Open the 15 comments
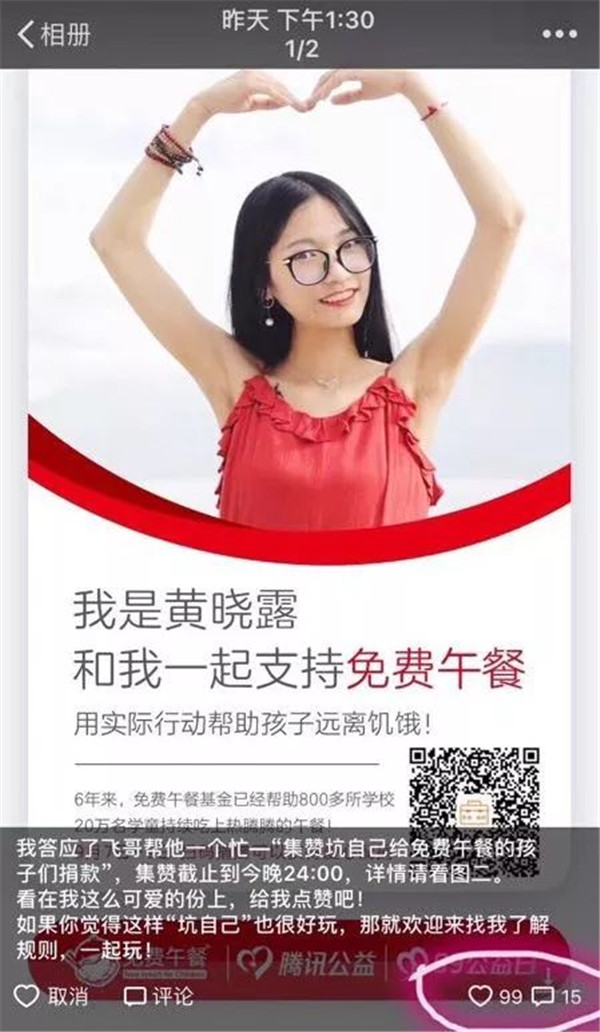This screenshot has height=1032, width=600. click(x=556, y=996)
